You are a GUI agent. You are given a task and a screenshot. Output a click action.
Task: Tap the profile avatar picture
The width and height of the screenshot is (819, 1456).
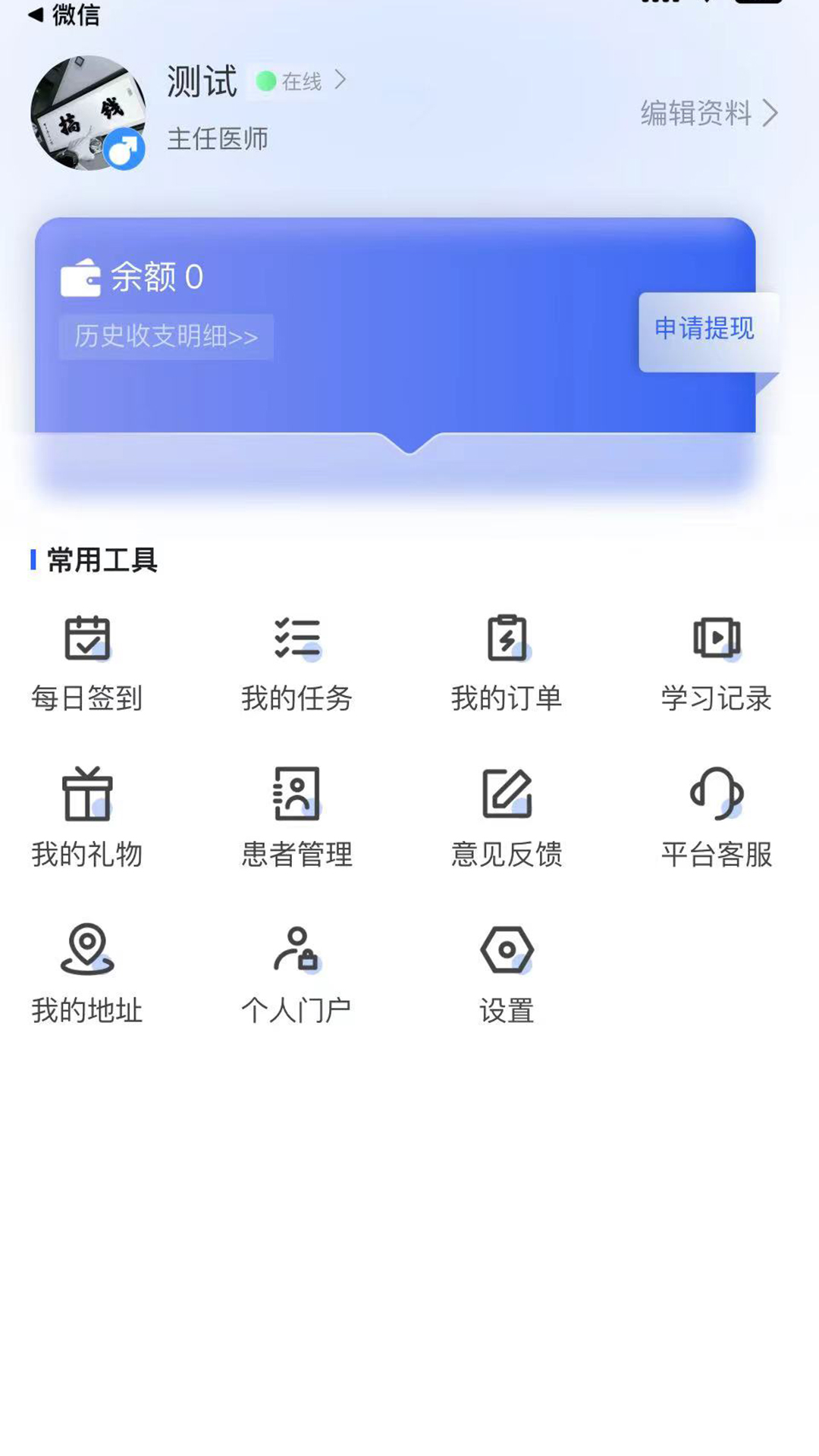[x=89, y=110]
